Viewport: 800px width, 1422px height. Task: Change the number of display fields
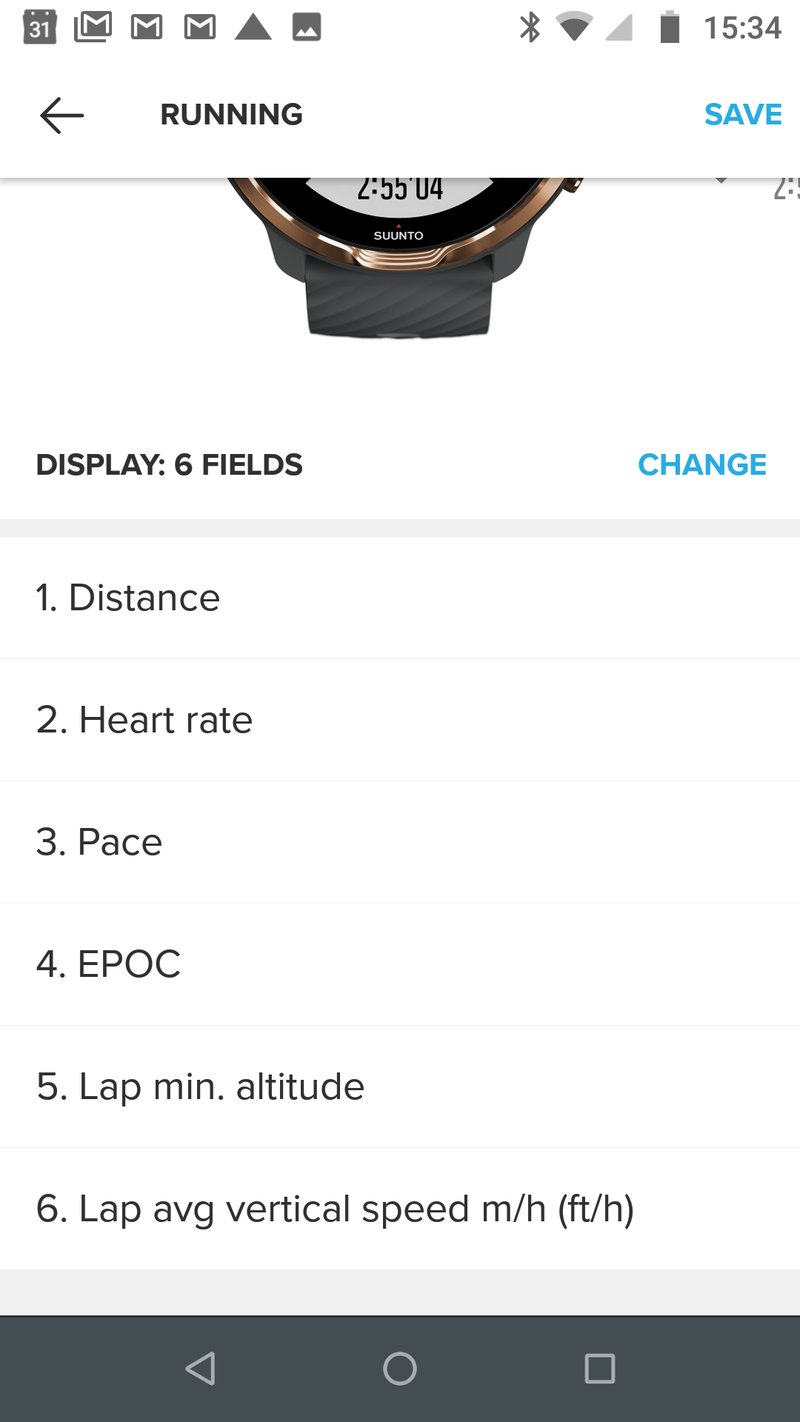(702, 465)
